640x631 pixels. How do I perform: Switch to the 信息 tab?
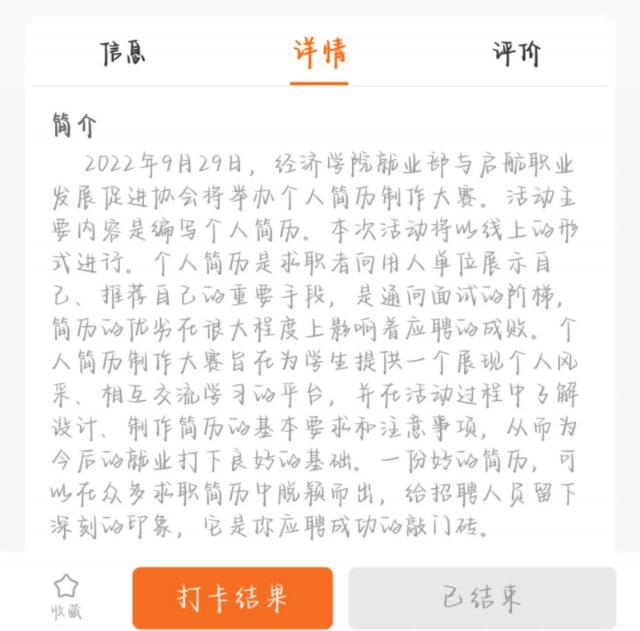123,53
